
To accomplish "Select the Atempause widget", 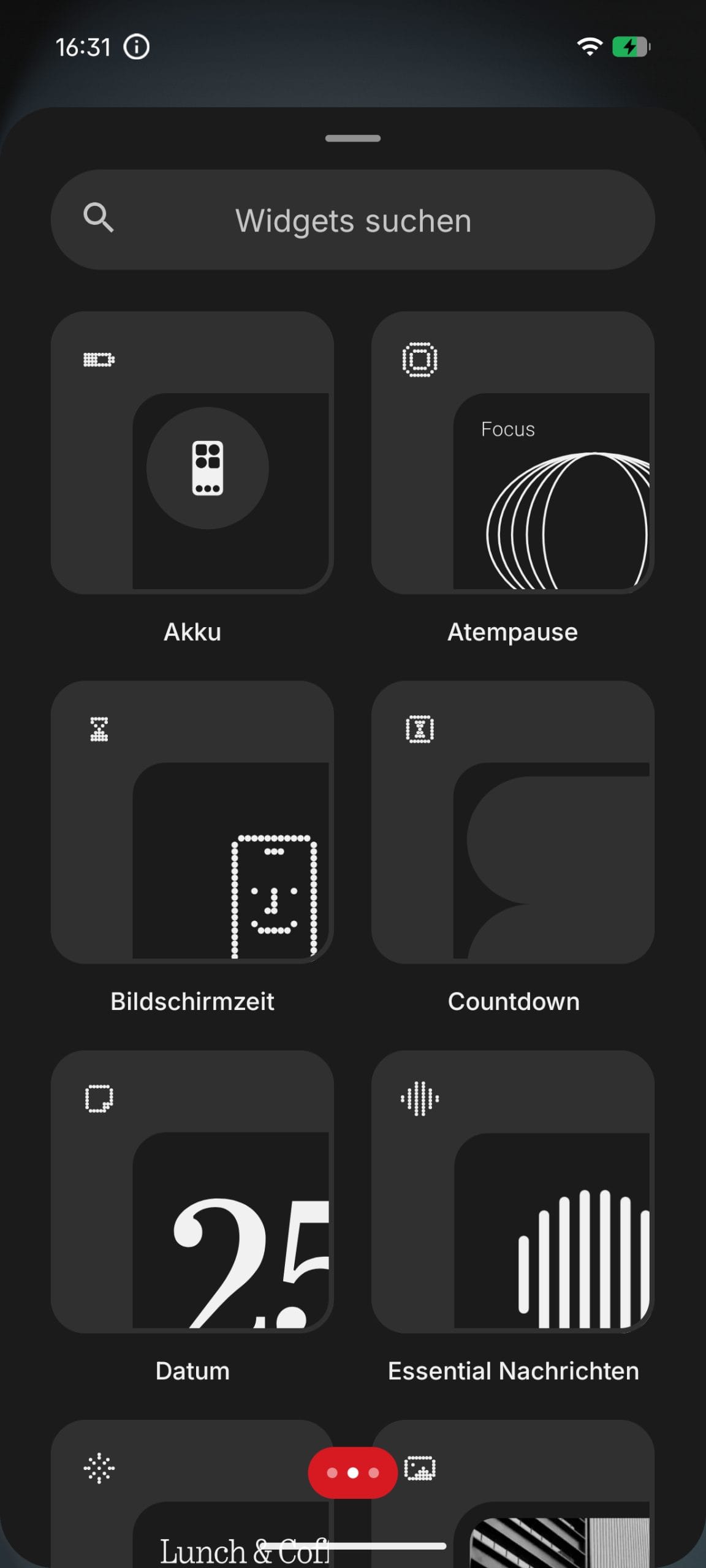I will (x=512, y=453).
